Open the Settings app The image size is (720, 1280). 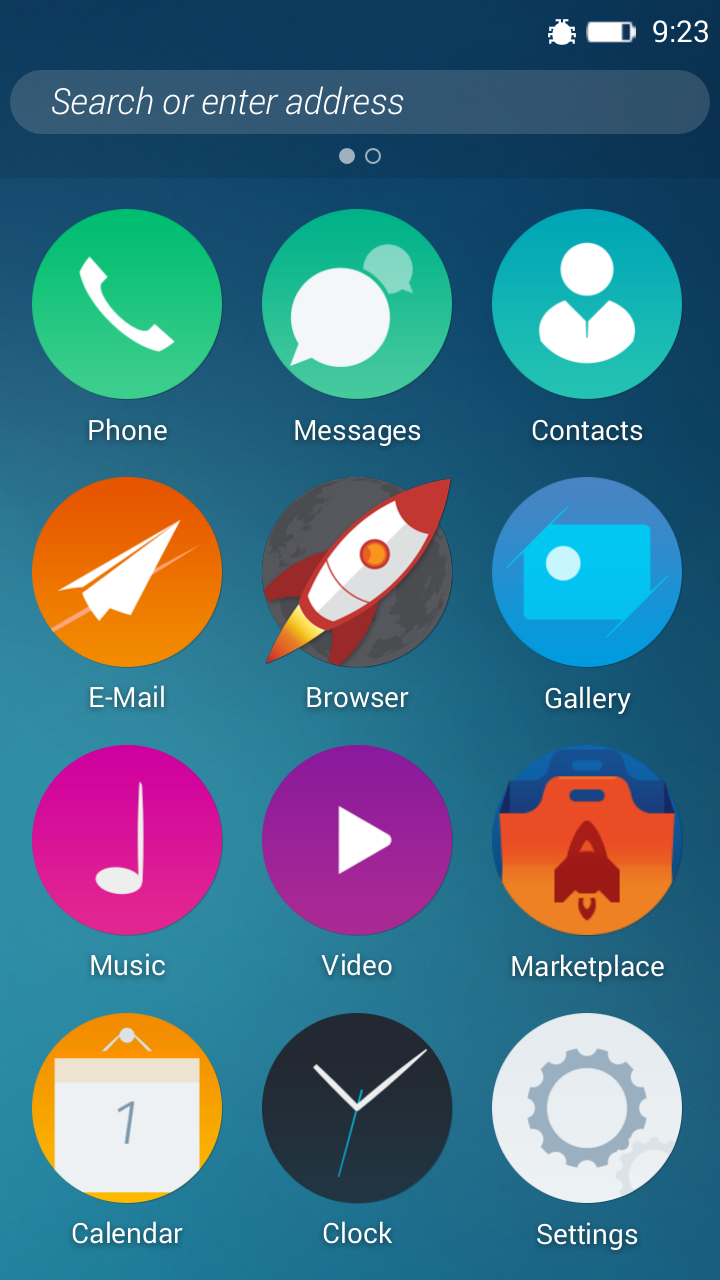[586, 1107]
